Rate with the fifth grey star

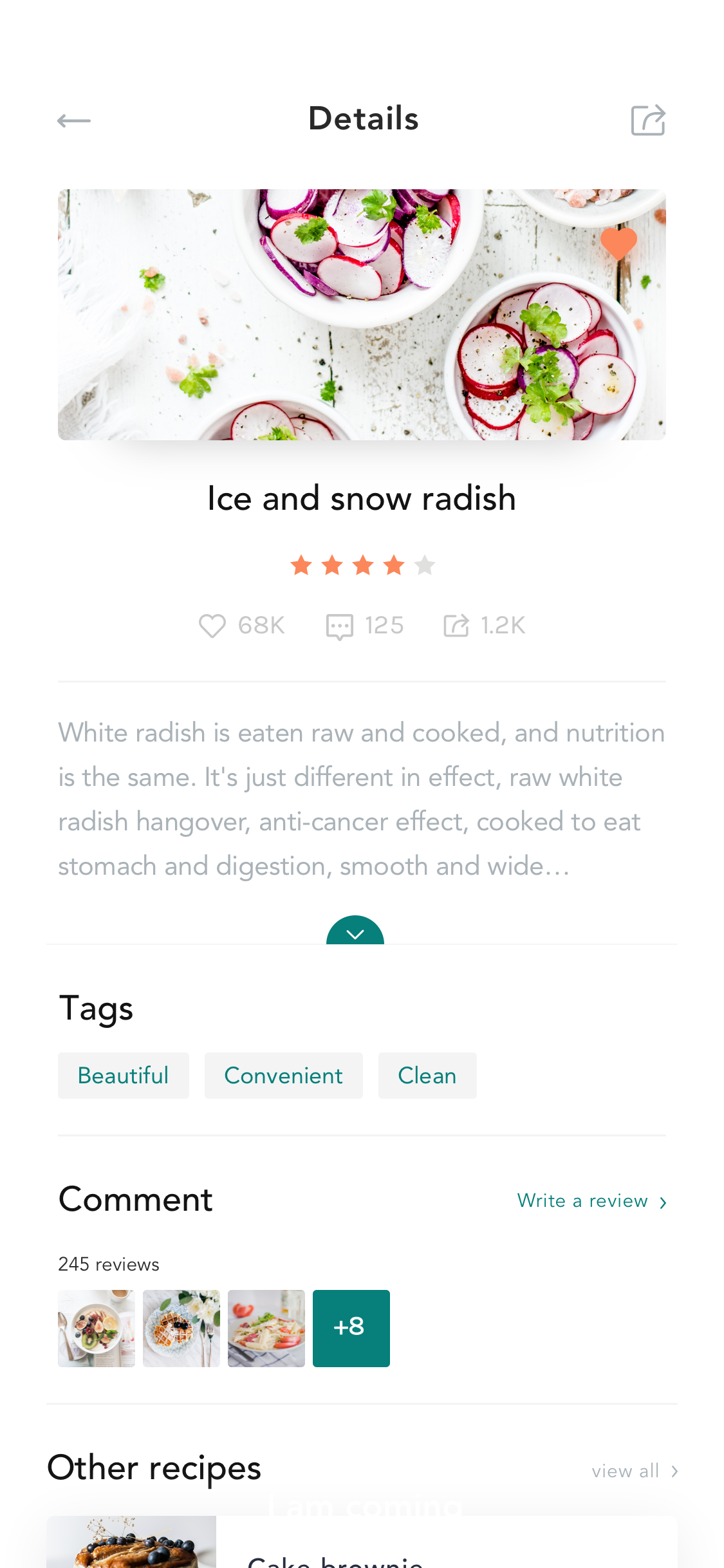pos(425,565)
